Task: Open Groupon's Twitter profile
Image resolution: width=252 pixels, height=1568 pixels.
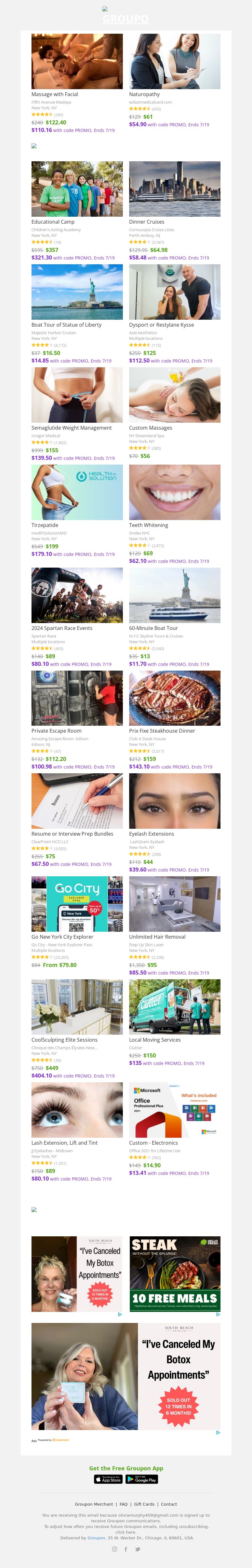Action: pyautogui.click(x=138, y=1549)
